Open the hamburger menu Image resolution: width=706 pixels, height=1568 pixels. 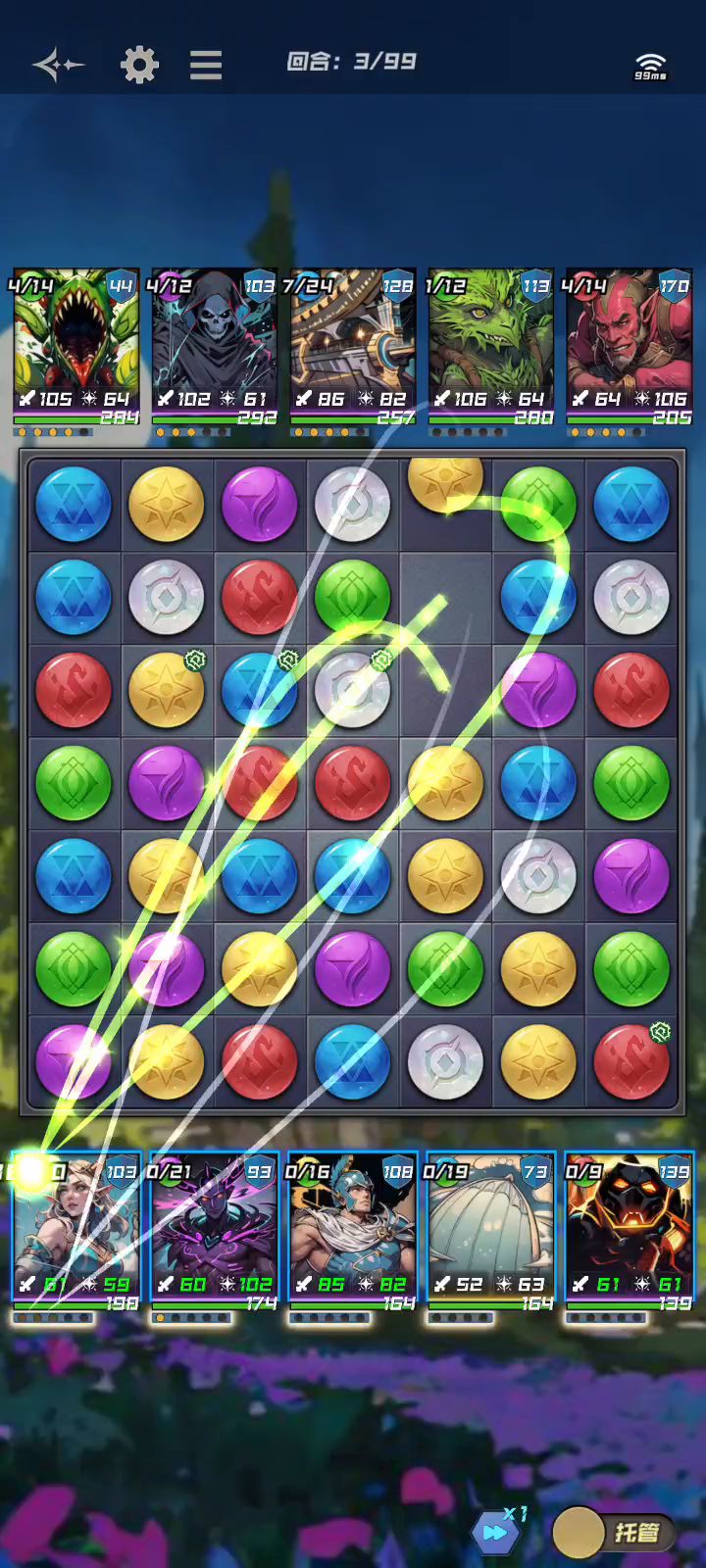point(206,66)
